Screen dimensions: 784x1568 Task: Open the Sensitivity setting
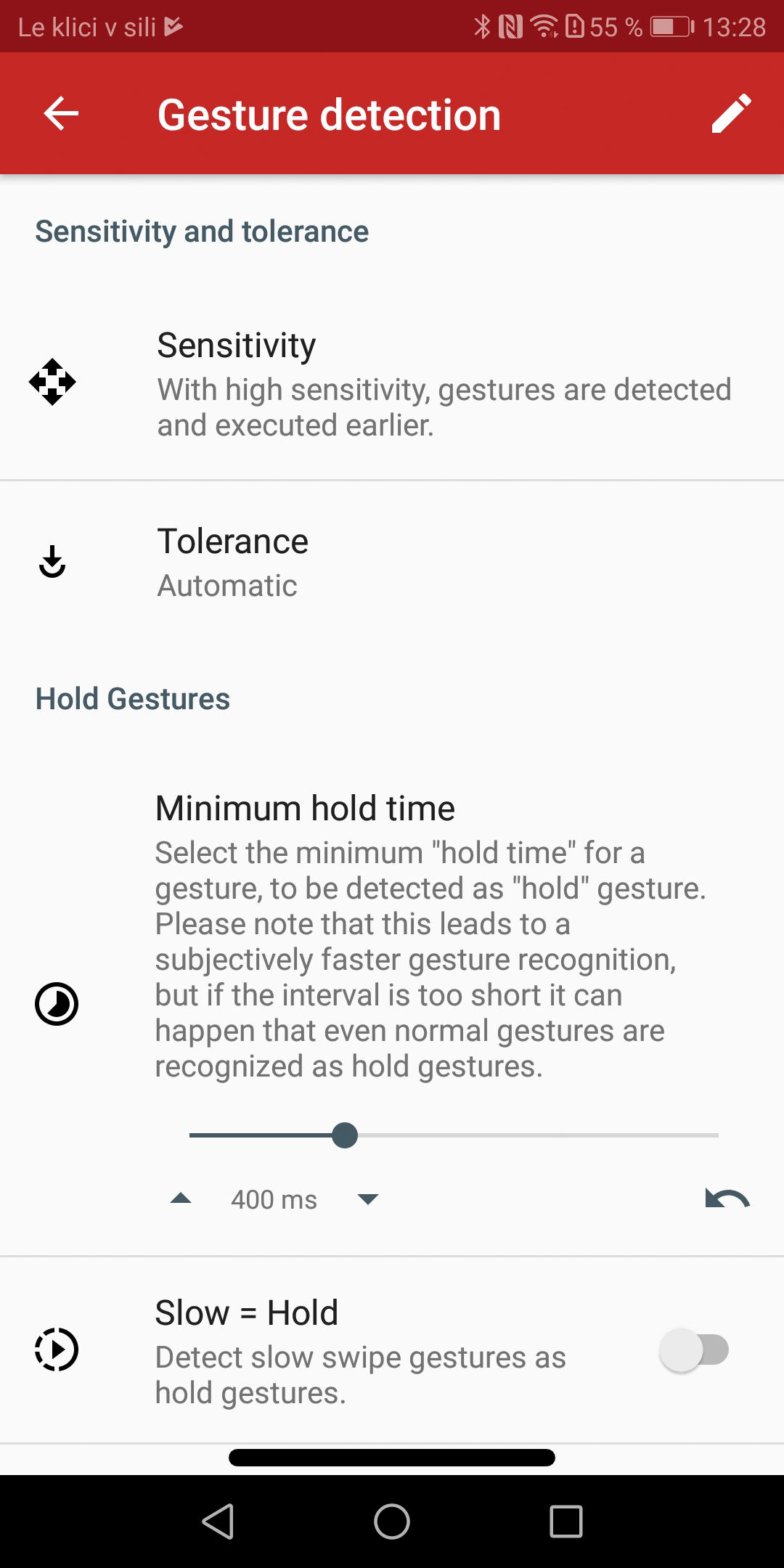(392, 382)
